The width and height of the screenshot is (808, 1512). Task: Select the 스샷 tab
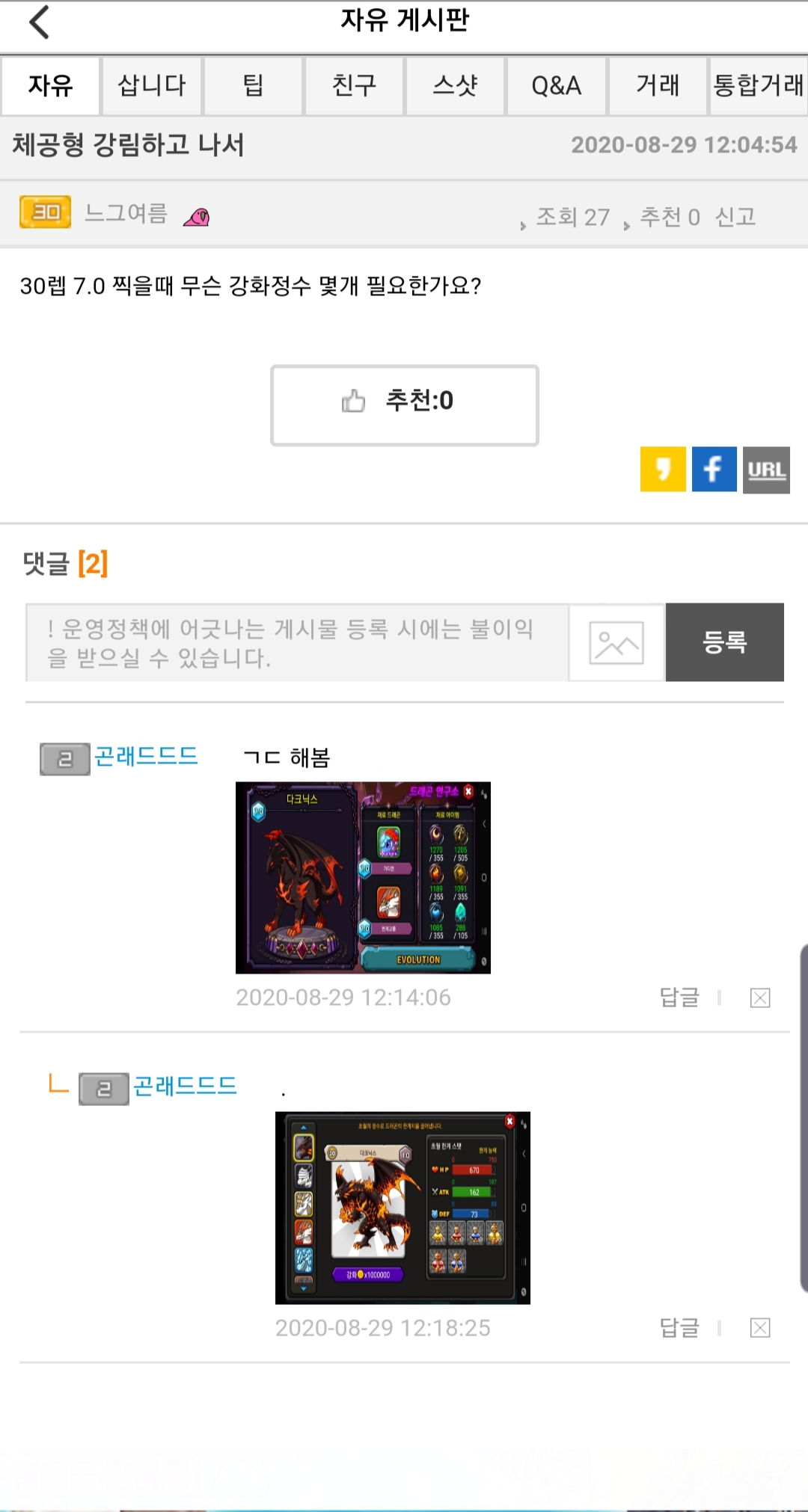coord(455,85)
